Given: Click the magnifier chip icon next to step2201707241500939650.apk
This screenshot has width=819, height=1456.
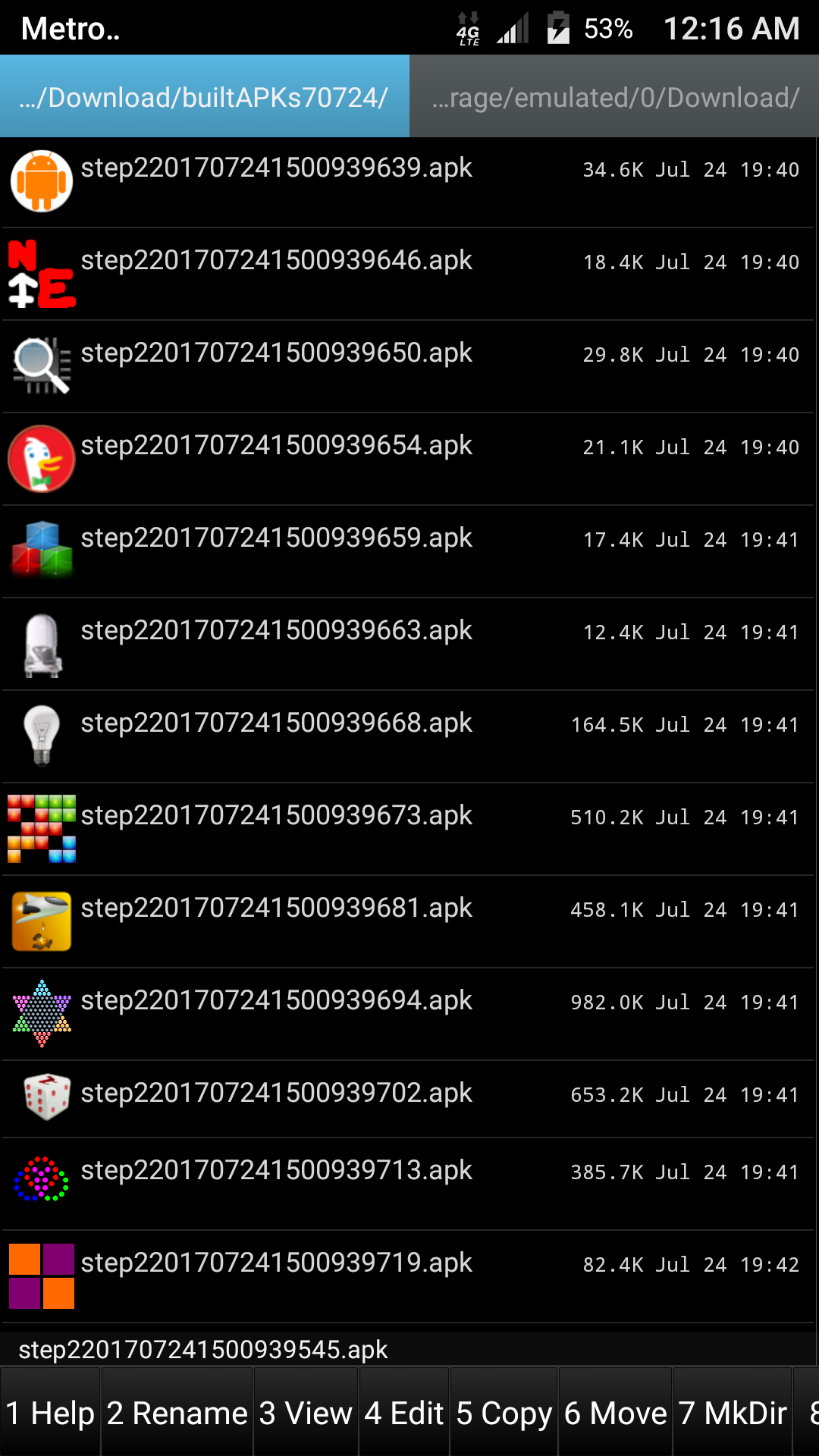Looking at the screenshot, I should click(x=42, y=366).
